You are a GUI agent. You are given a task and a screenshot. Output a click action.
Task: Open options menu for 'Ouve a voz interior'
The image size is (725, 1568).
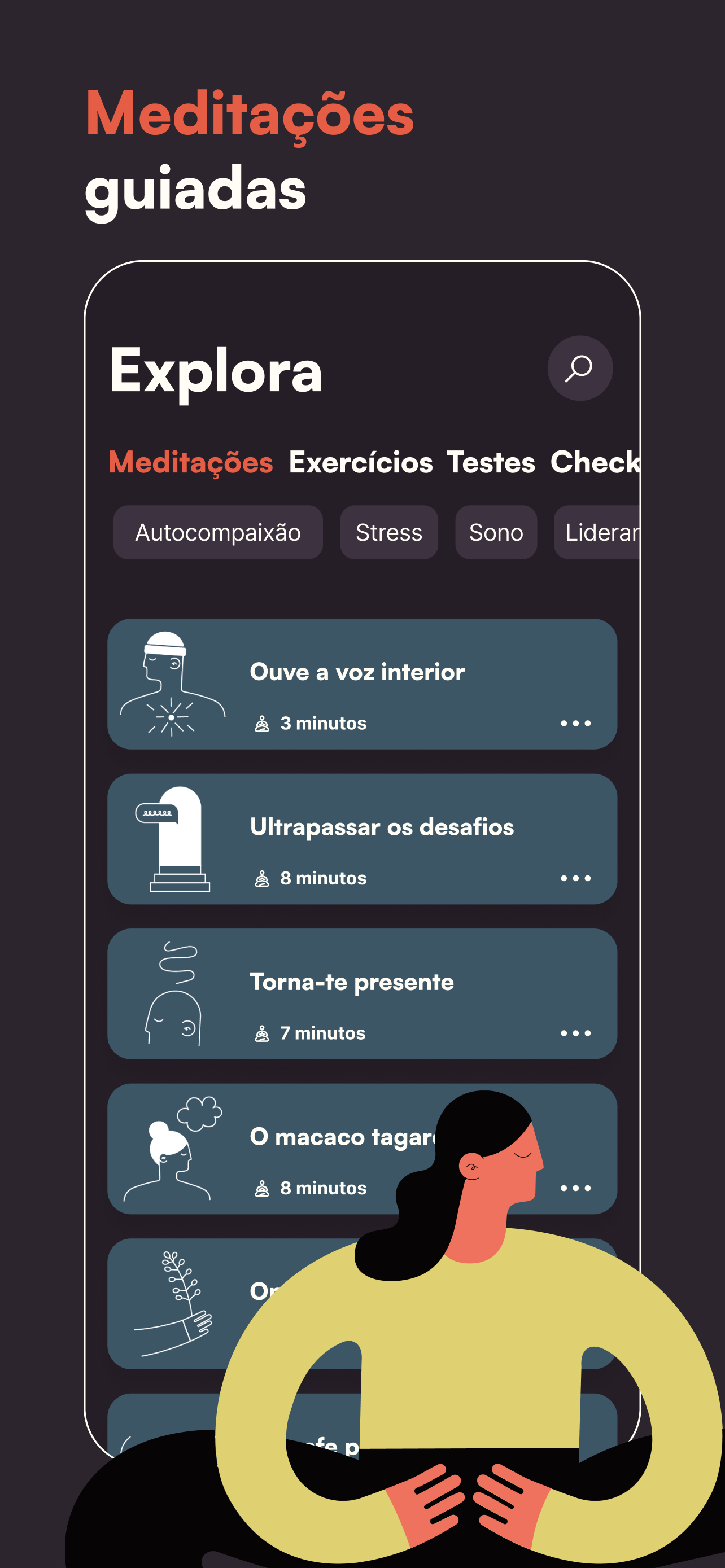(576, 723)
